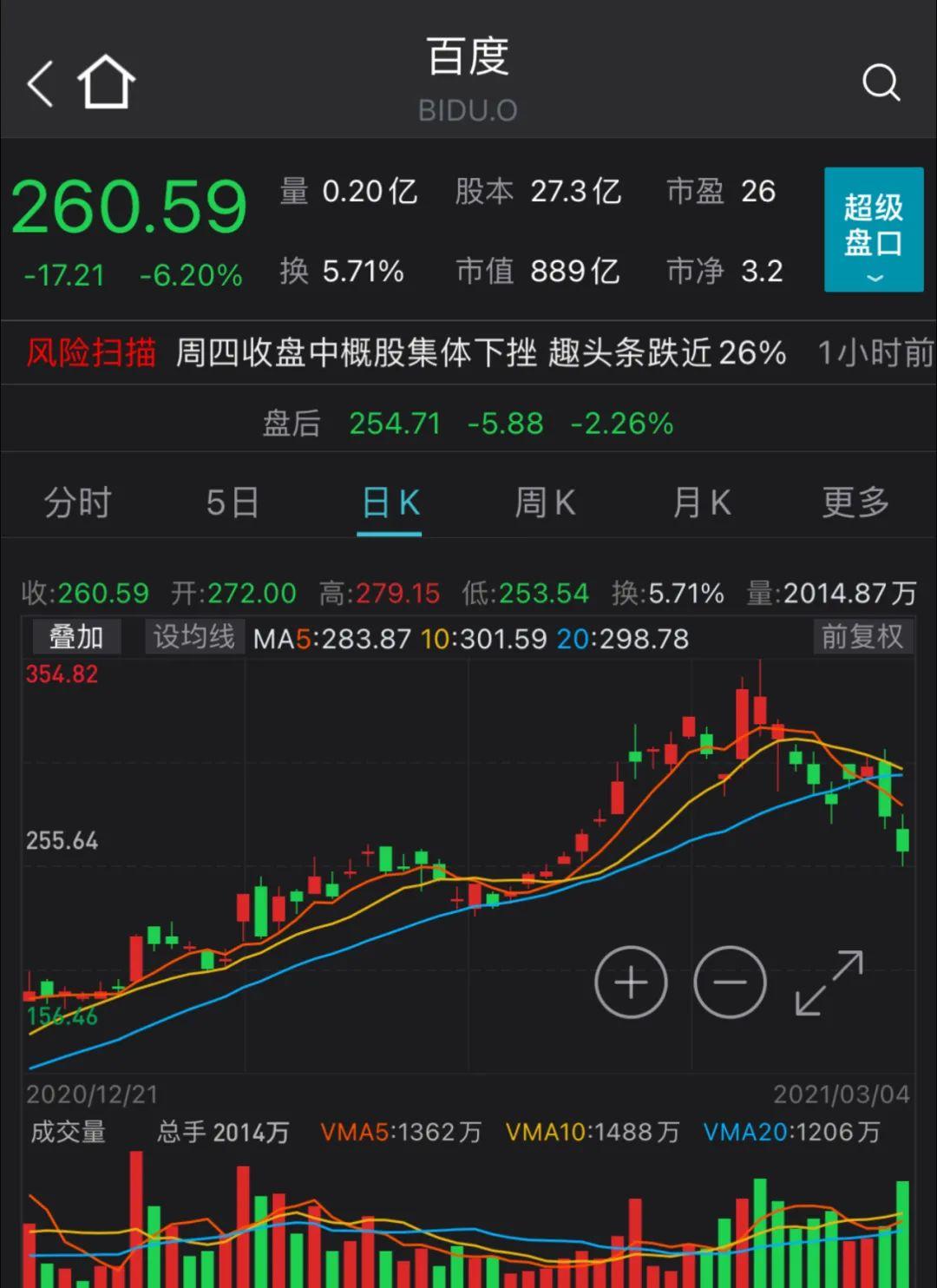Zoom out the K-line chart
This screenshot has width=937, height=1288.
(x=731, y=982)
